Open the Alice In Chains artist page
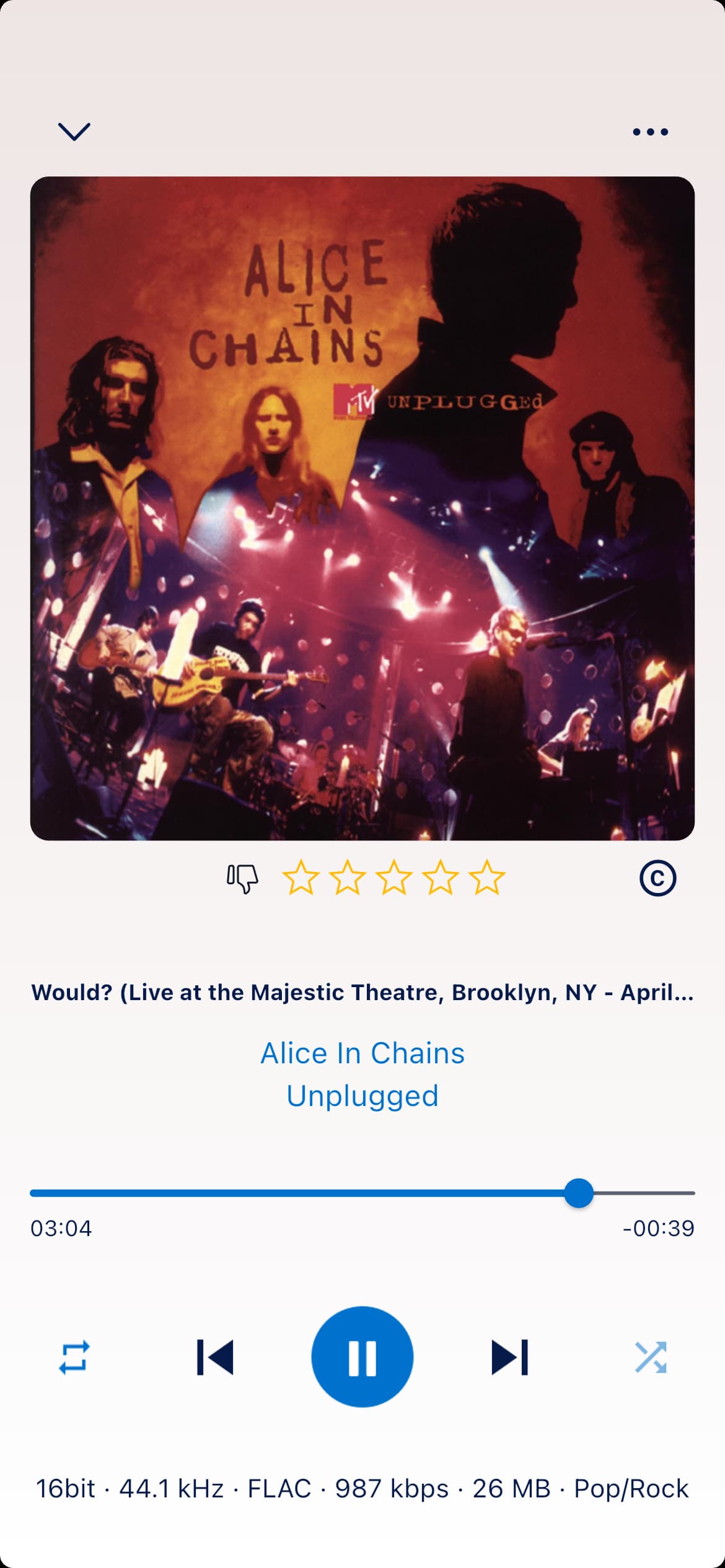Image resolution: width=725 pixels, height=1568 pixels. click(x=362, y=1053)
